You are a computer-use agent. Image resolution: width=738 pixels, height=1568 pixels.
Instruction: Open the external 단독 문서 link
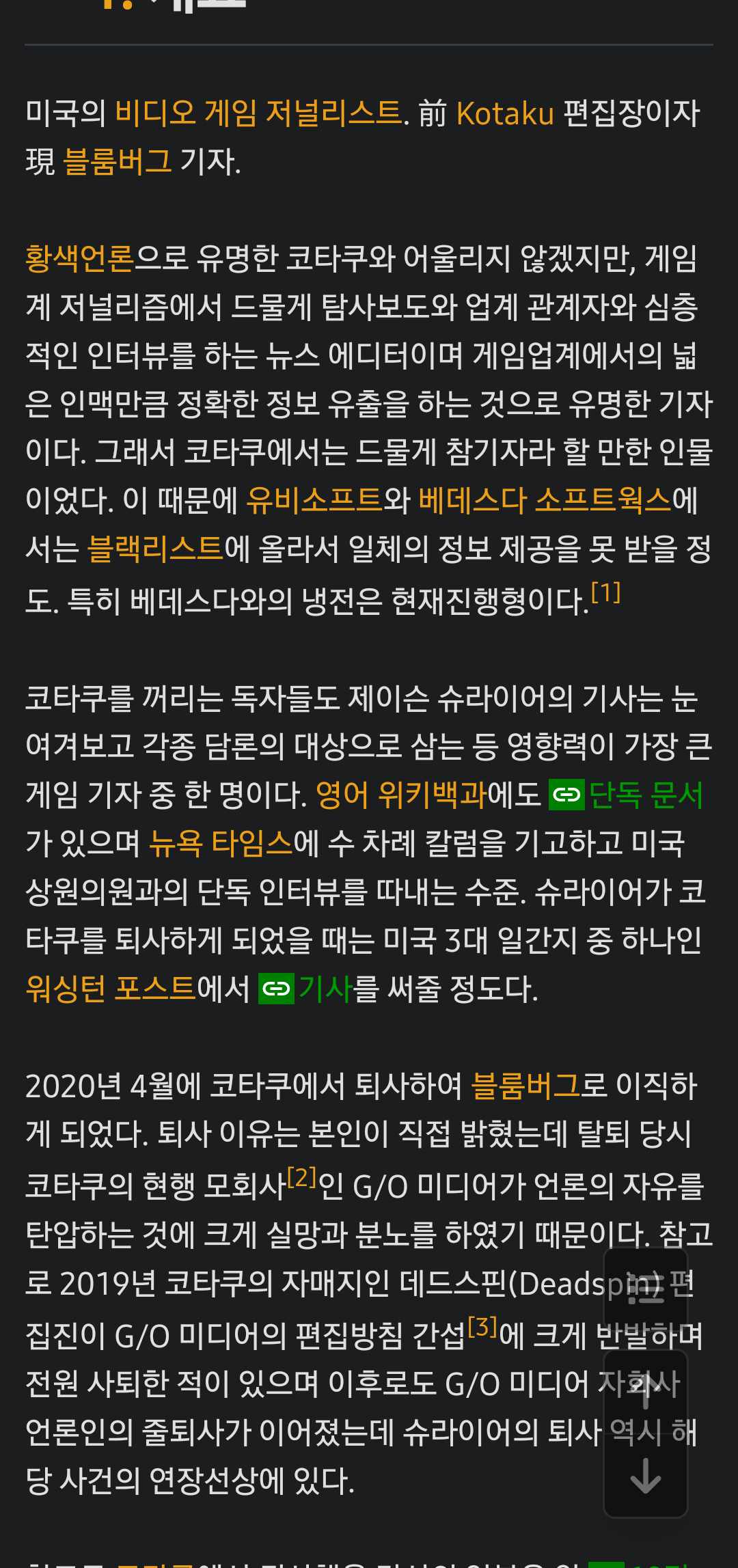[645, 795]
